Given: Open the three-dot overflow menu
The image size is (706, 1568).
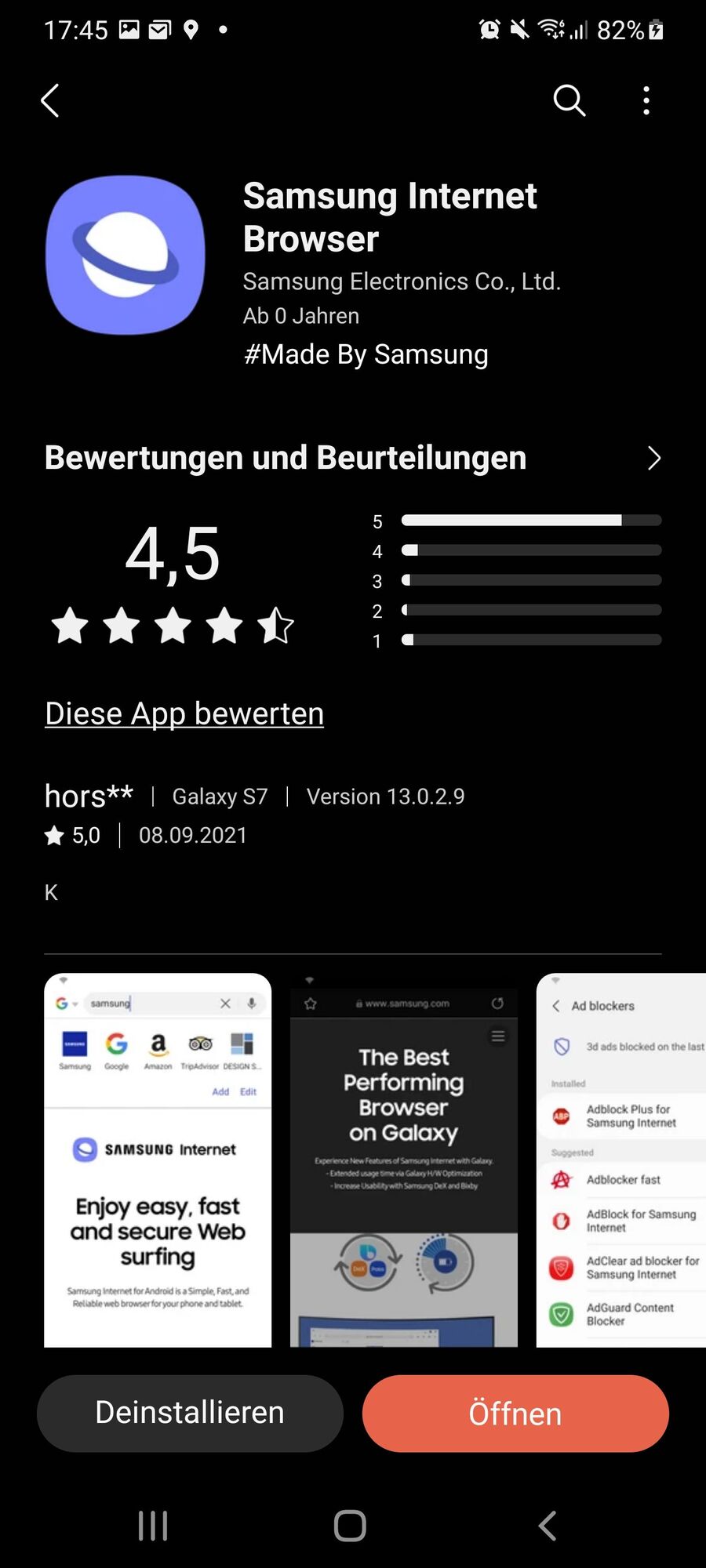Looking at the screenshot, I should coord(646,100).
